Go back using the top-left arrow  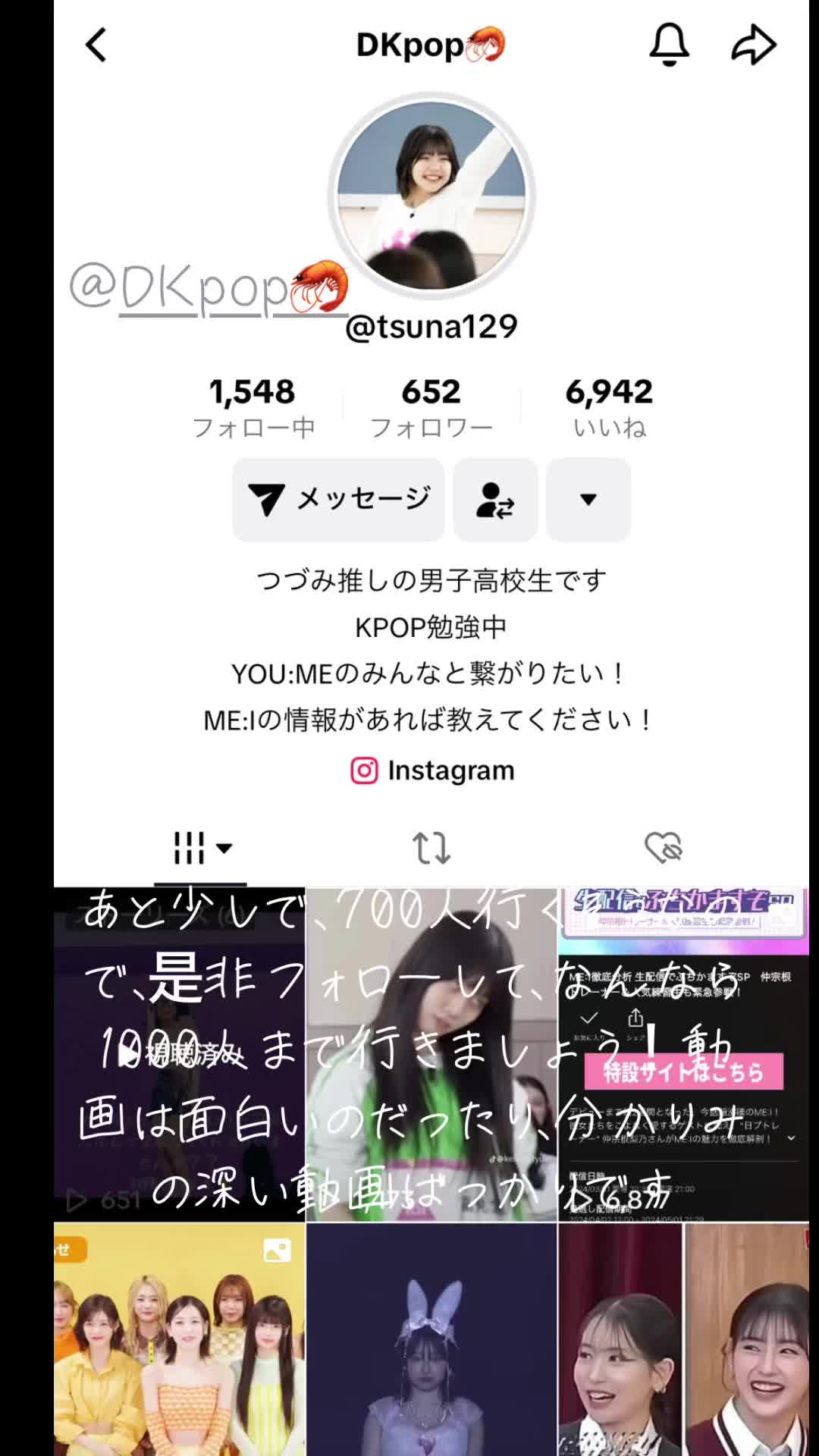(x=96, y=45)
